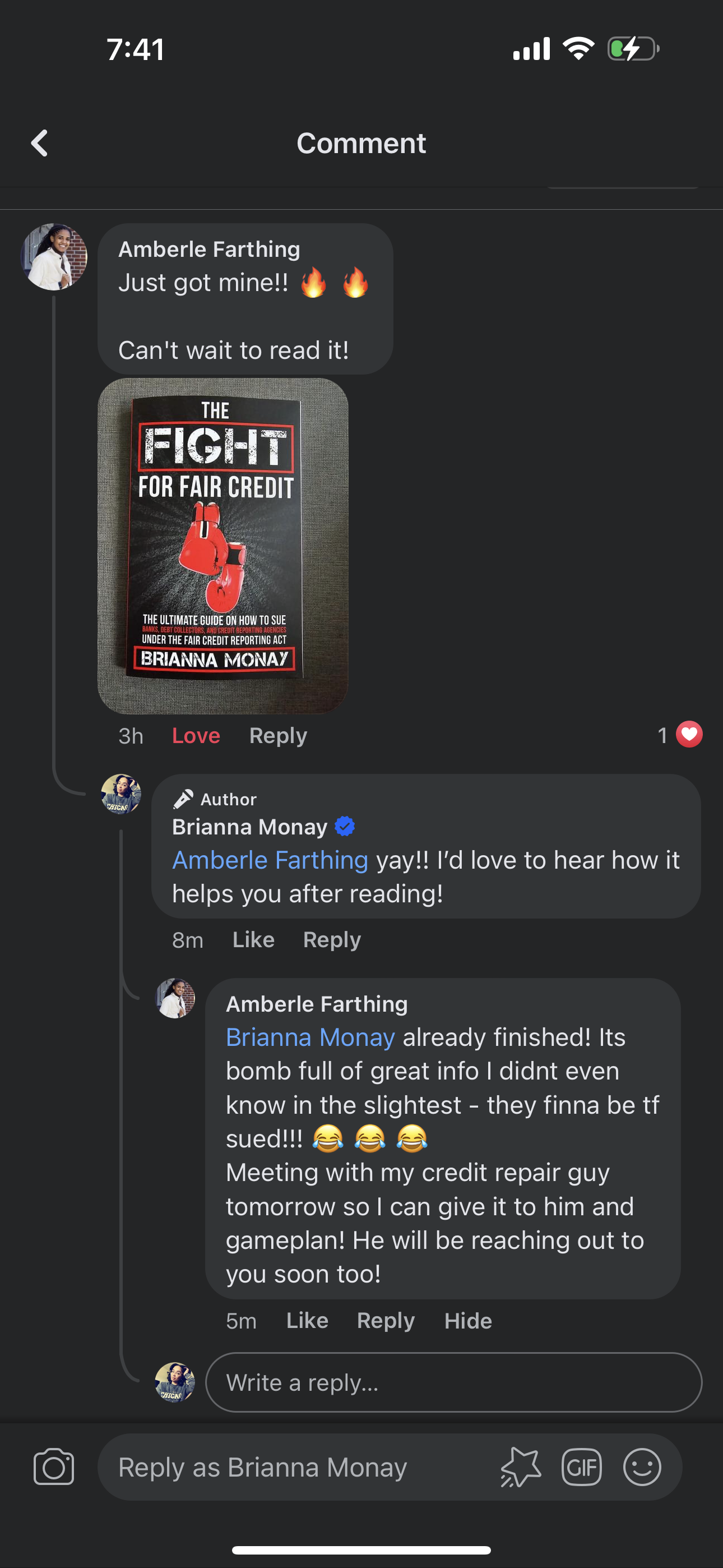Open the tagged Brianna Monay link

(310, 1037)
